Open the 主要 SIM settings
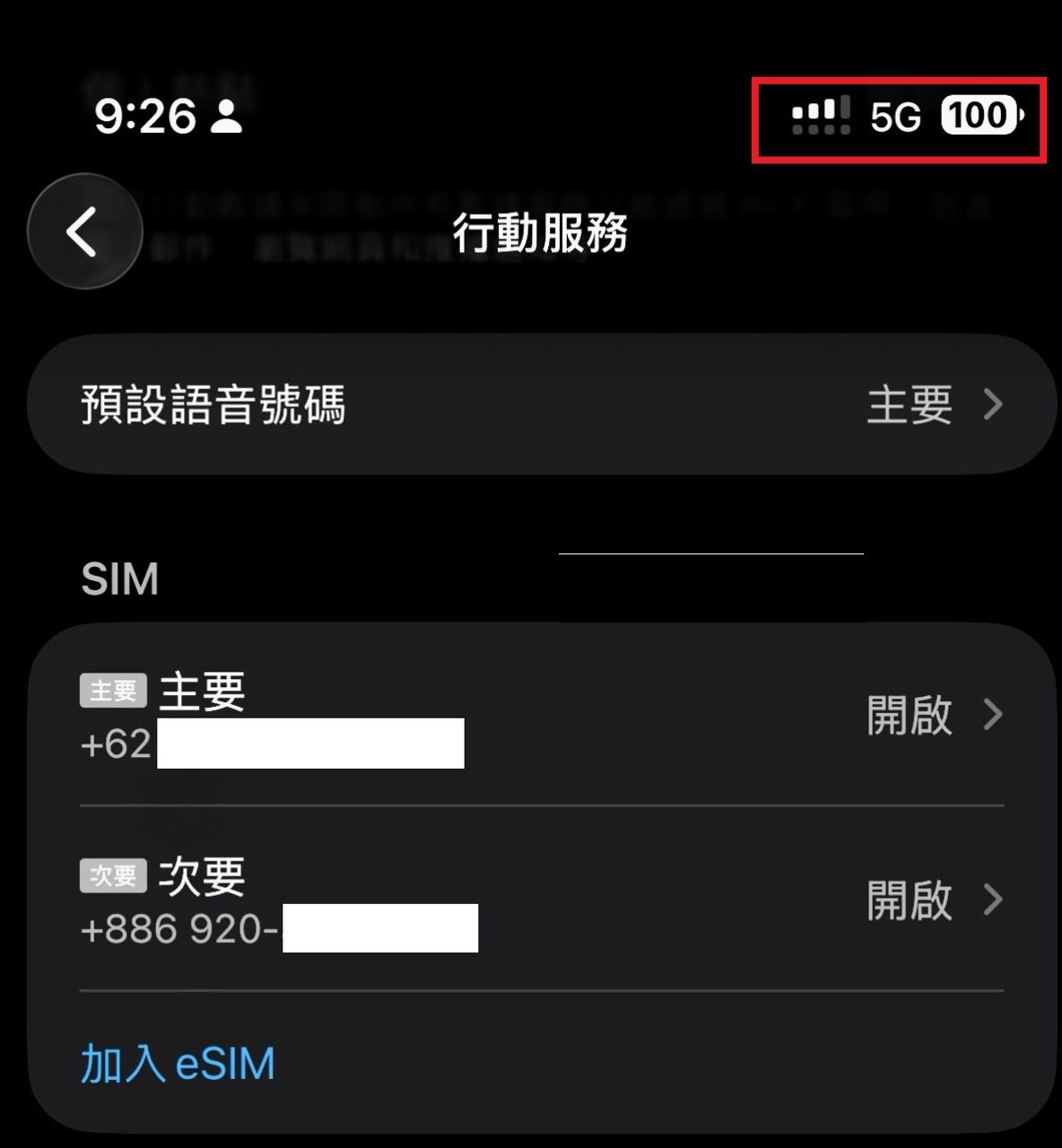Image resolution: width=1062 pixels, height=1148 pixels. point(541,715)
